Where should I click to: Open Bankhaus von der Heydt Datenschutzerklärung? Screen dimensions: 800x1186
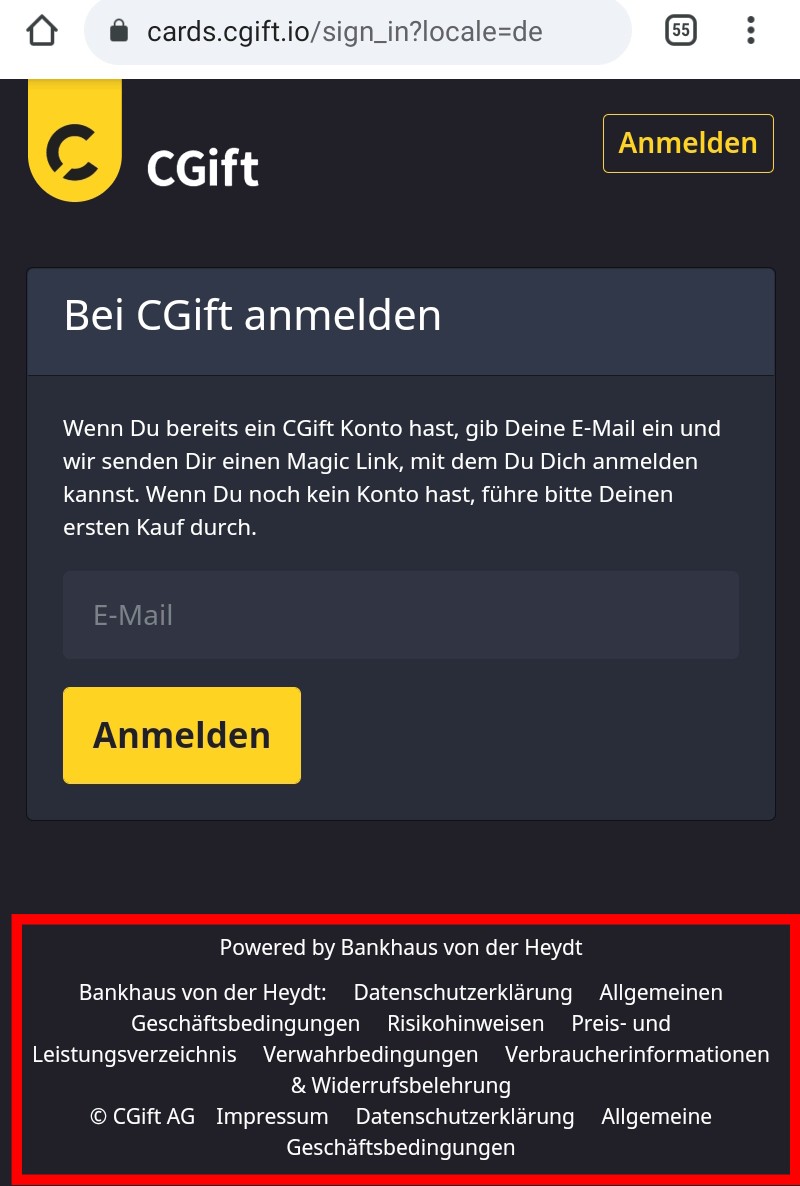[462, 993]
